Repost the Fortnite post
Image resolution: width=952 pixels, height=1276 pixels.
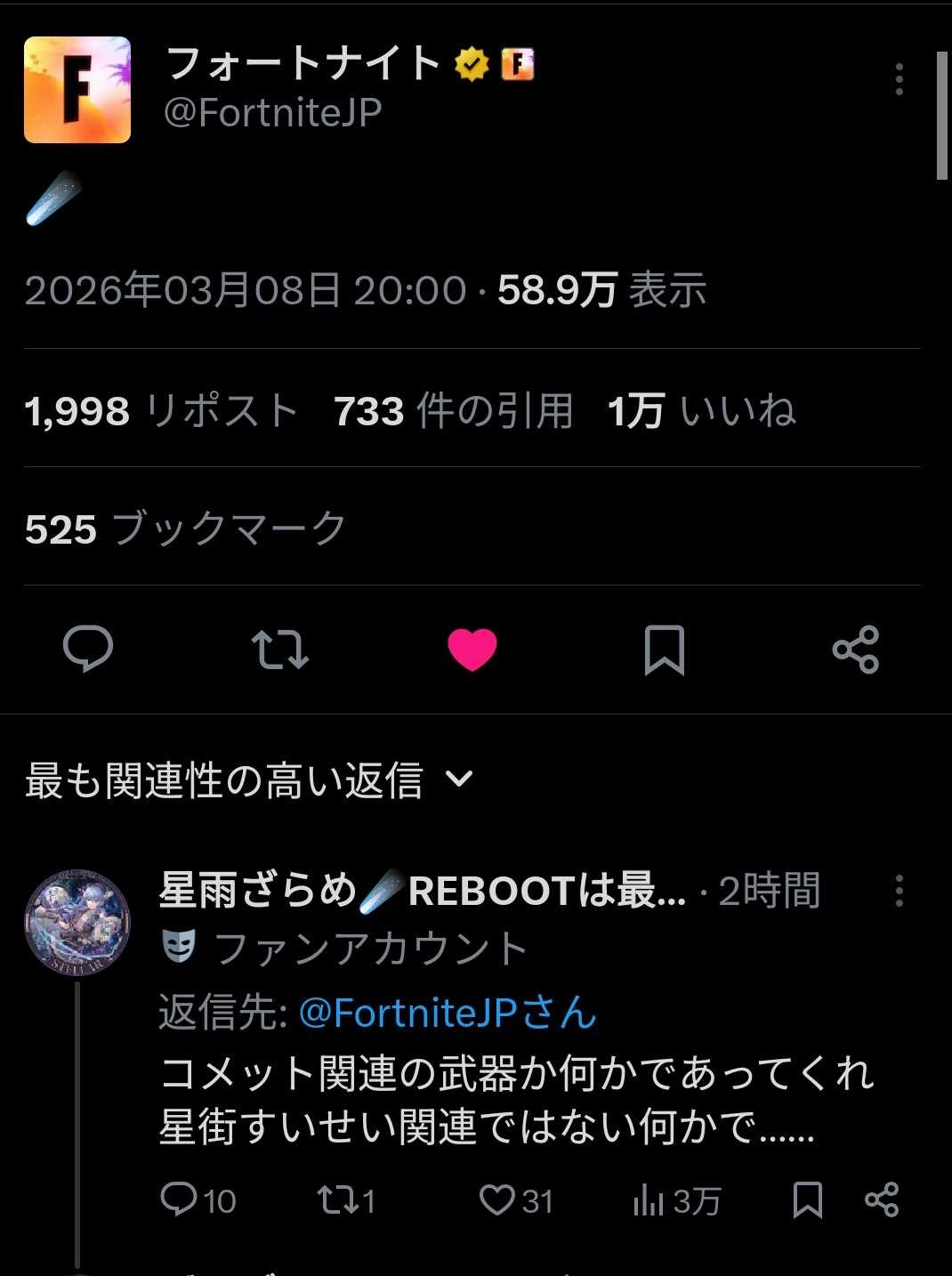(x=280, y=649)
